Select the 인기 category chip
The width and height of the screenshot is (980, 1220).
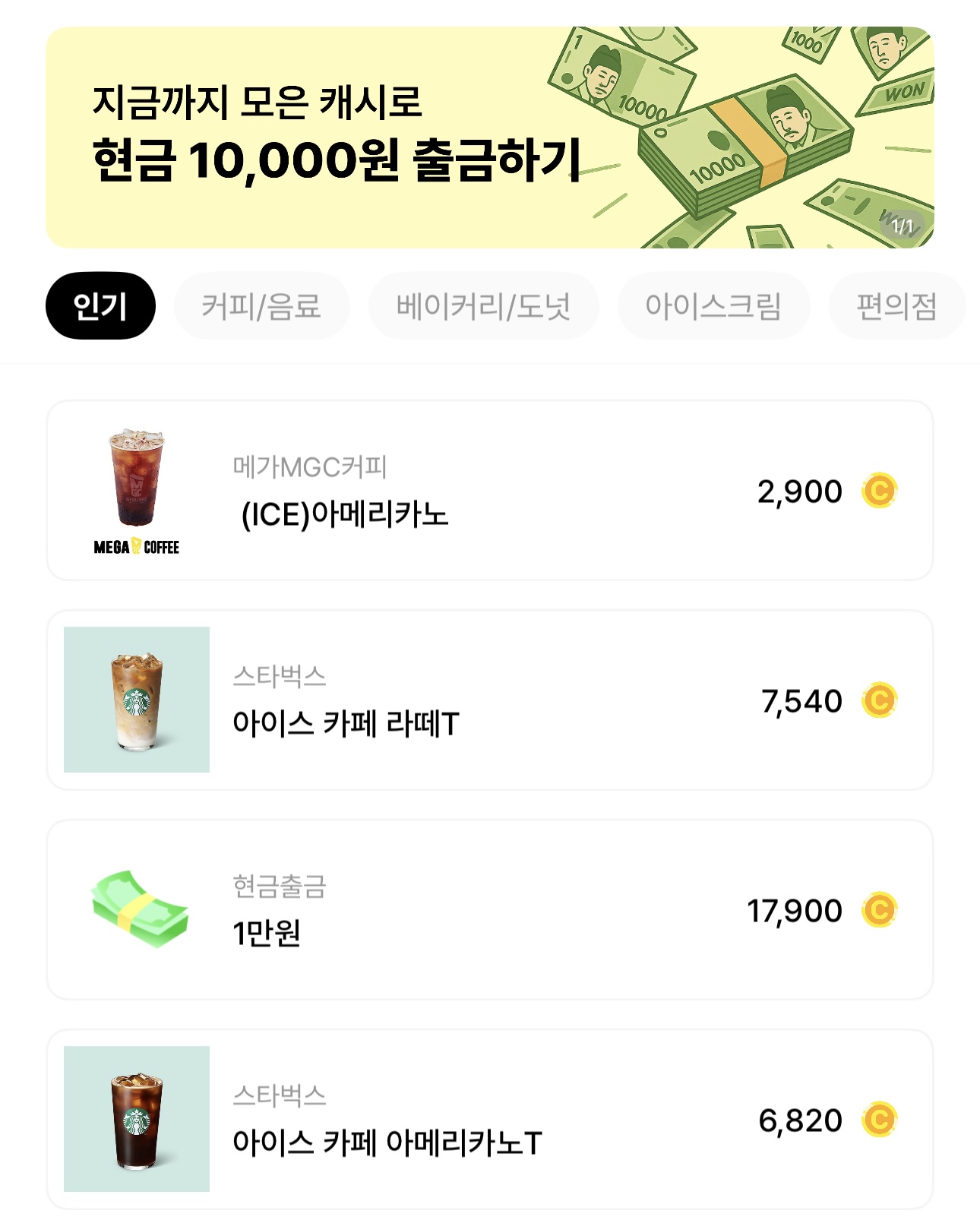100,306
